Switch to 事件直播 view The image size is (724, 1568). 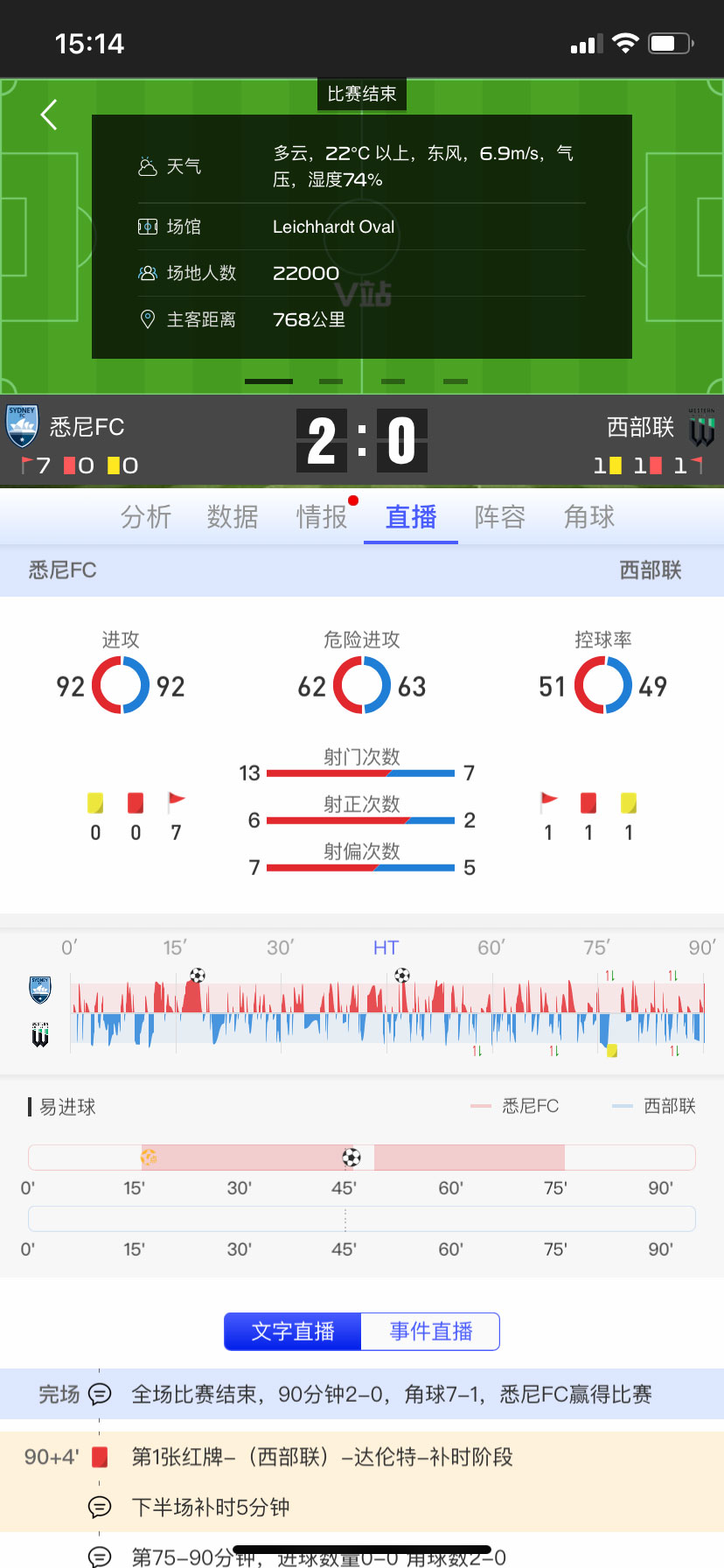click(x=430, y=1331)
